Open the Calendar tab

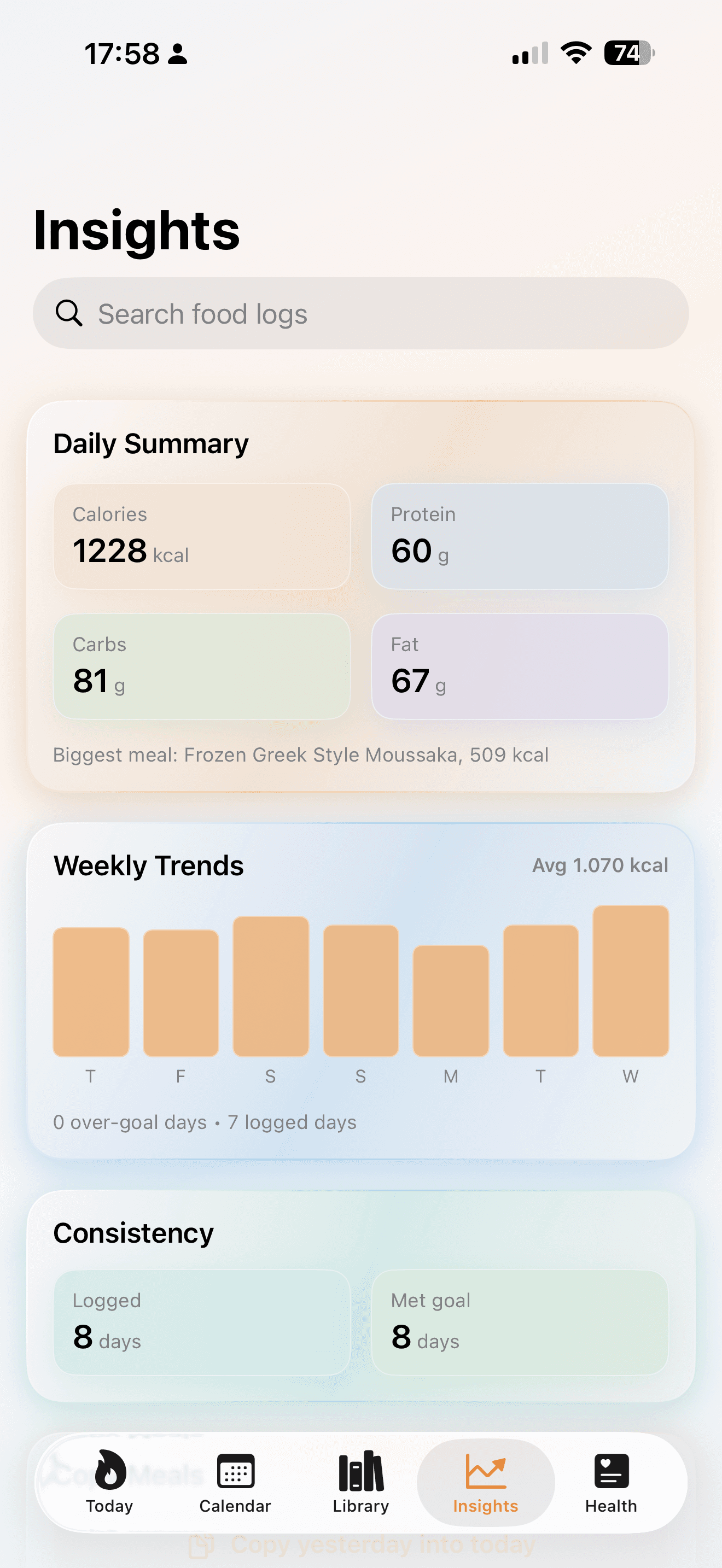[235, 1482]
